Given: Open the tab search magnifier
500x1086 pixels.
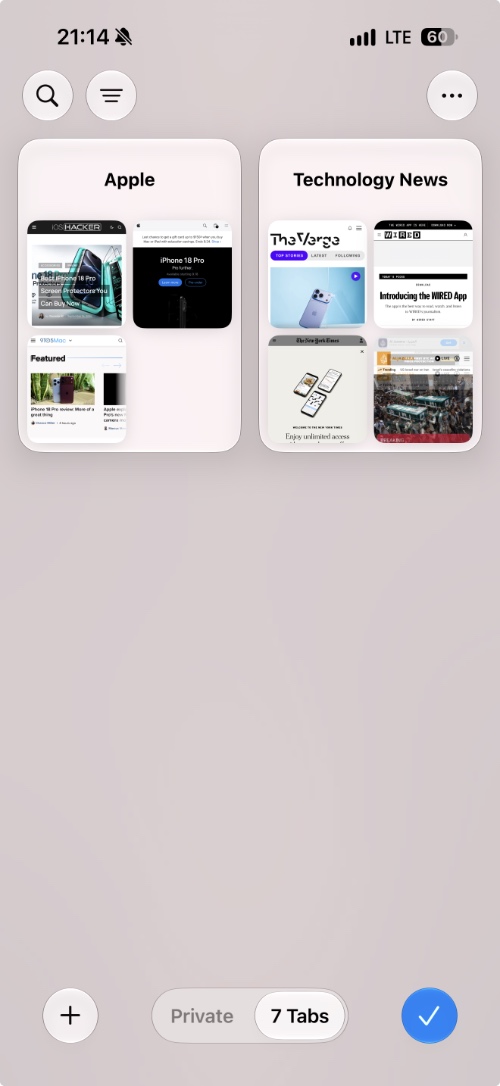Looking at the screenshot, I should [48, 96].
